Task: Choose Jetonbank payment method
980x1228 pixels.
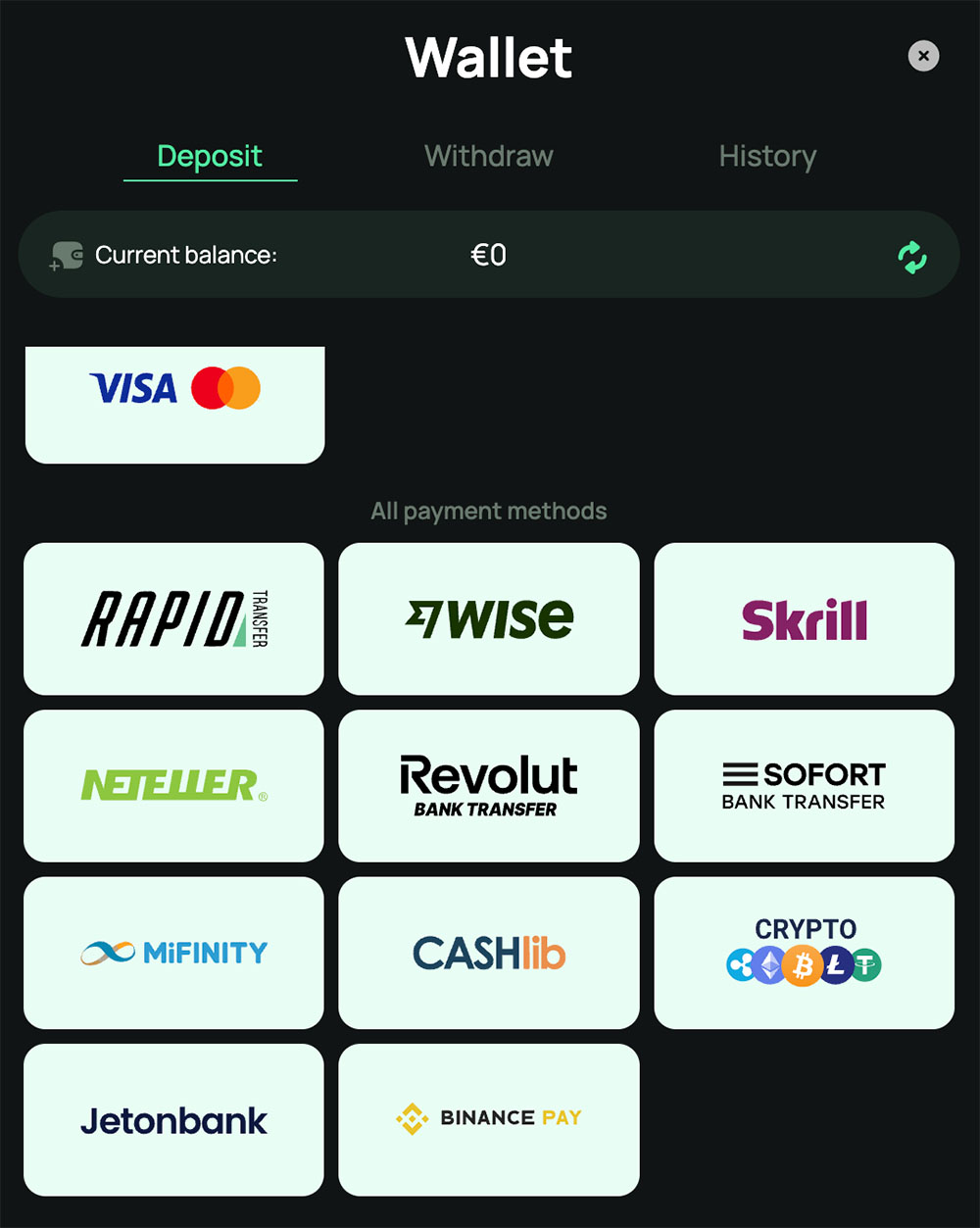Action: (173, 1119)
